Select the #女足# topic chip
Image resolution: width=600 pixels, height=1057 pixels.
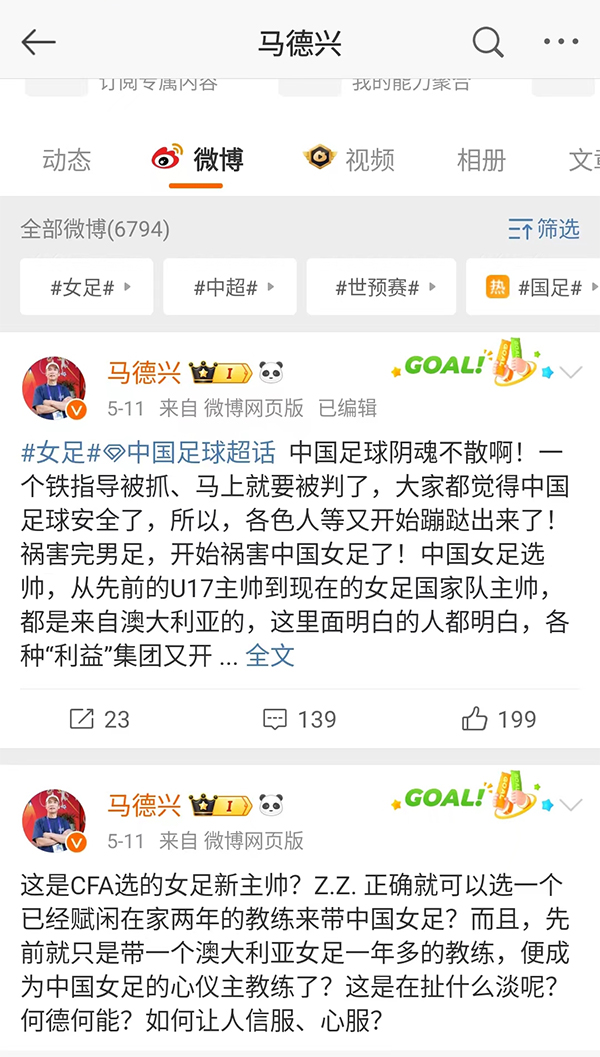86,288
